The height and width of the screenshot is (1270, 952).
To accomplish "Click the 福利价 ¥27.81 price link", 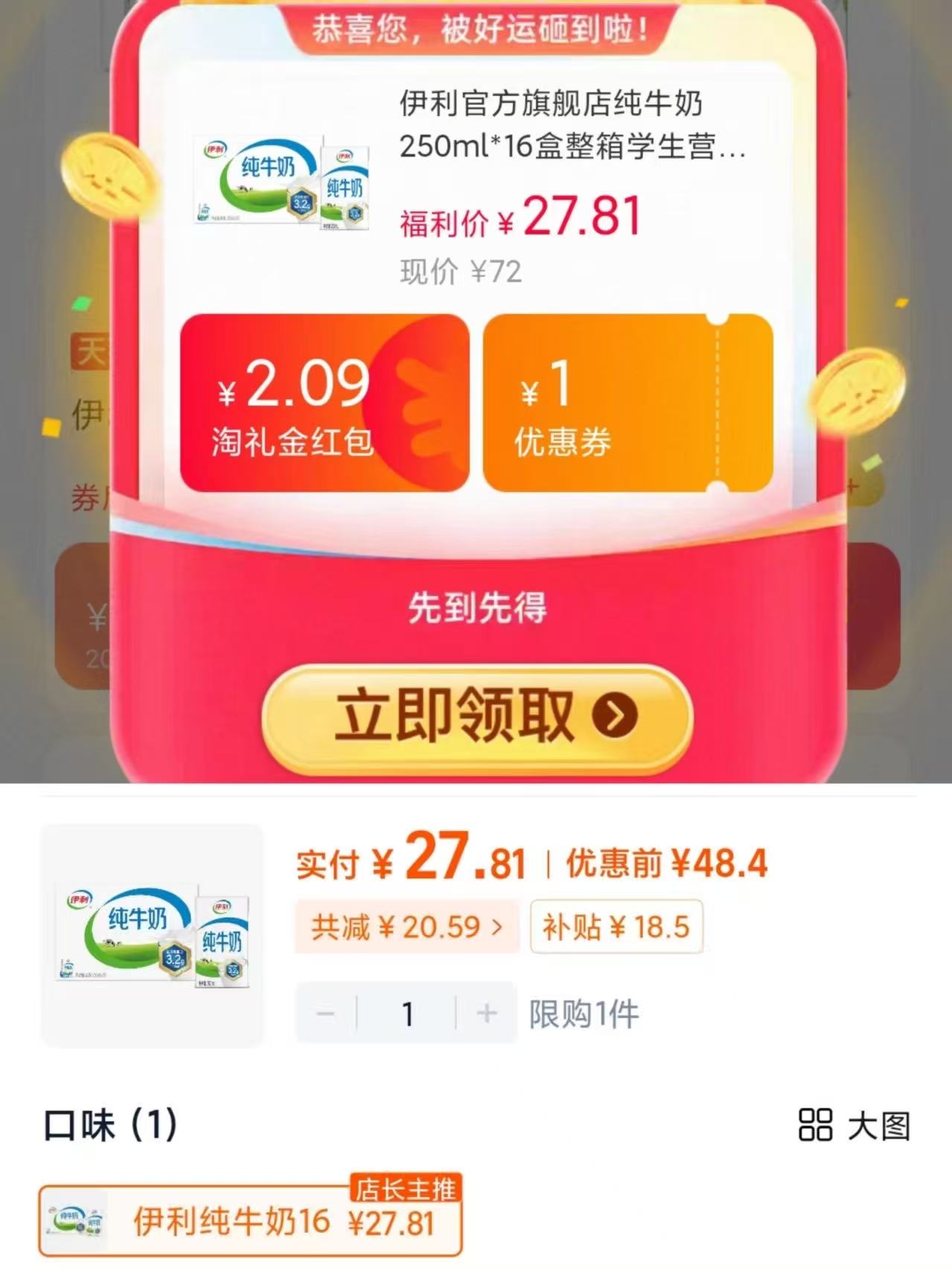I will 521,216.
